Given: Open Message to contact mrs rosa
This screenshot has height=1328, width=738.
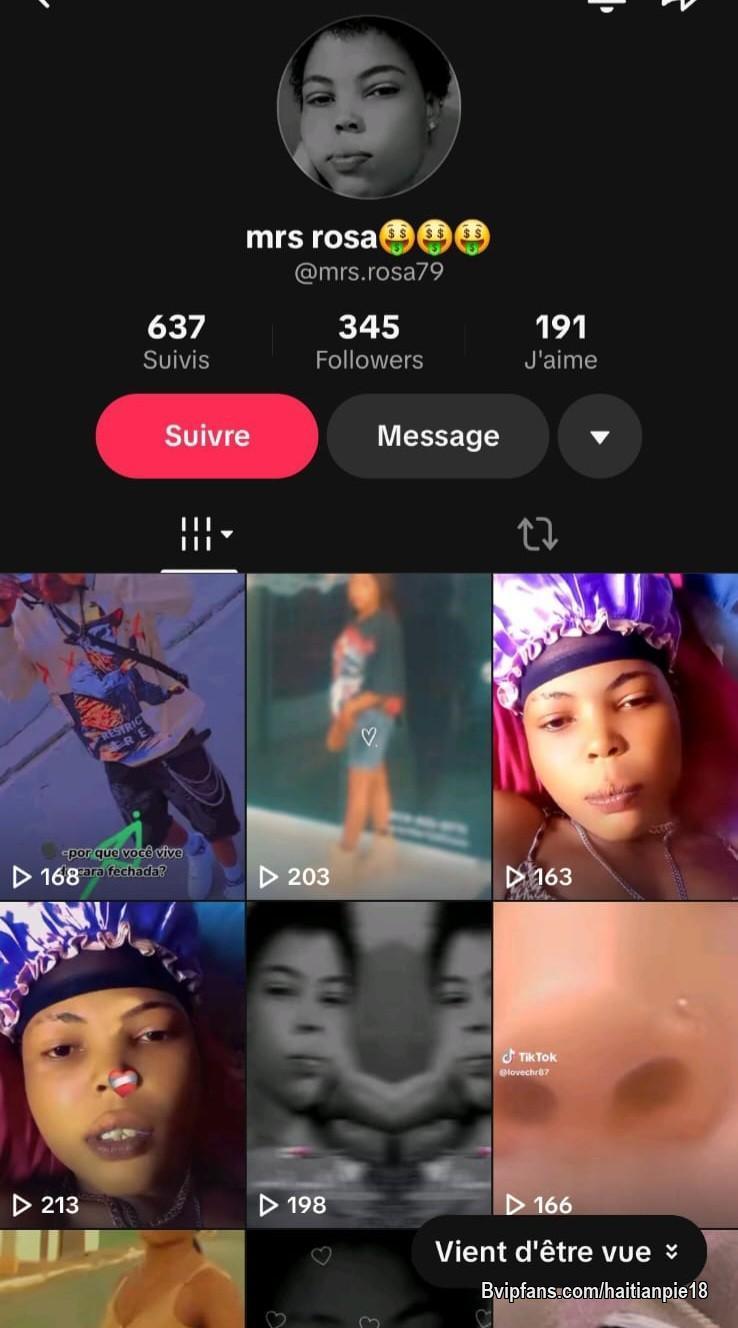Looking at the screenshot, I should tap(438, 436).
